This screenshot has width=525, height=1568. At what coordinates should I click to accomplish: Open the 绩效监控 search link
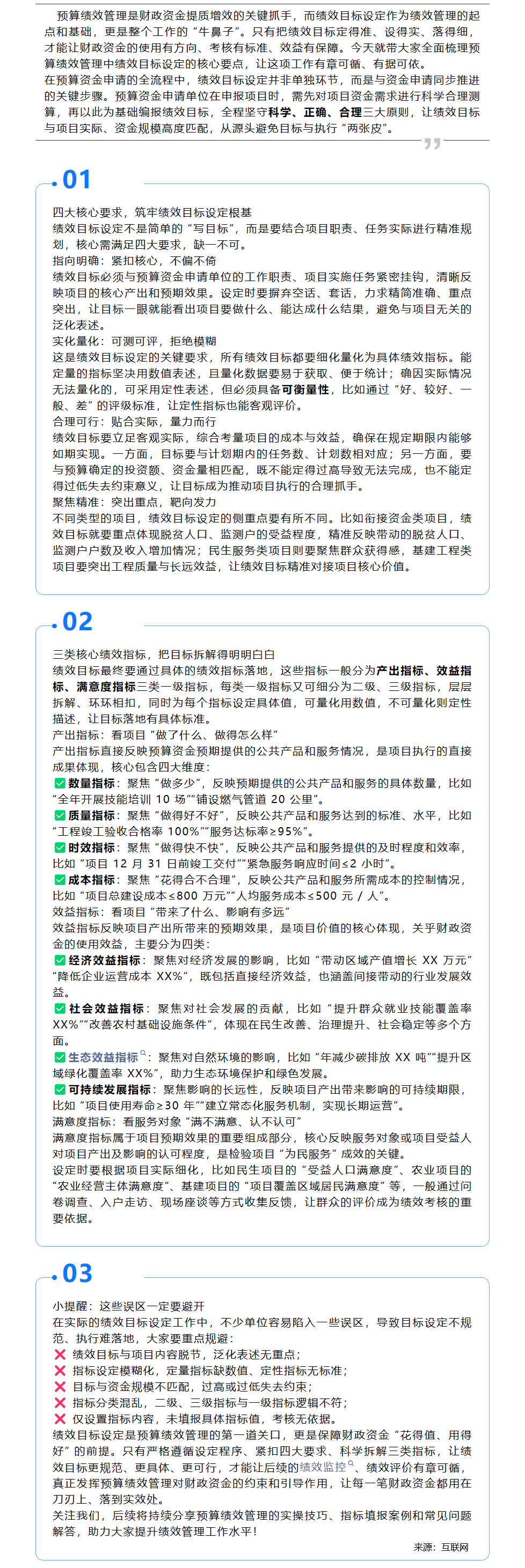pos(323,1467)
